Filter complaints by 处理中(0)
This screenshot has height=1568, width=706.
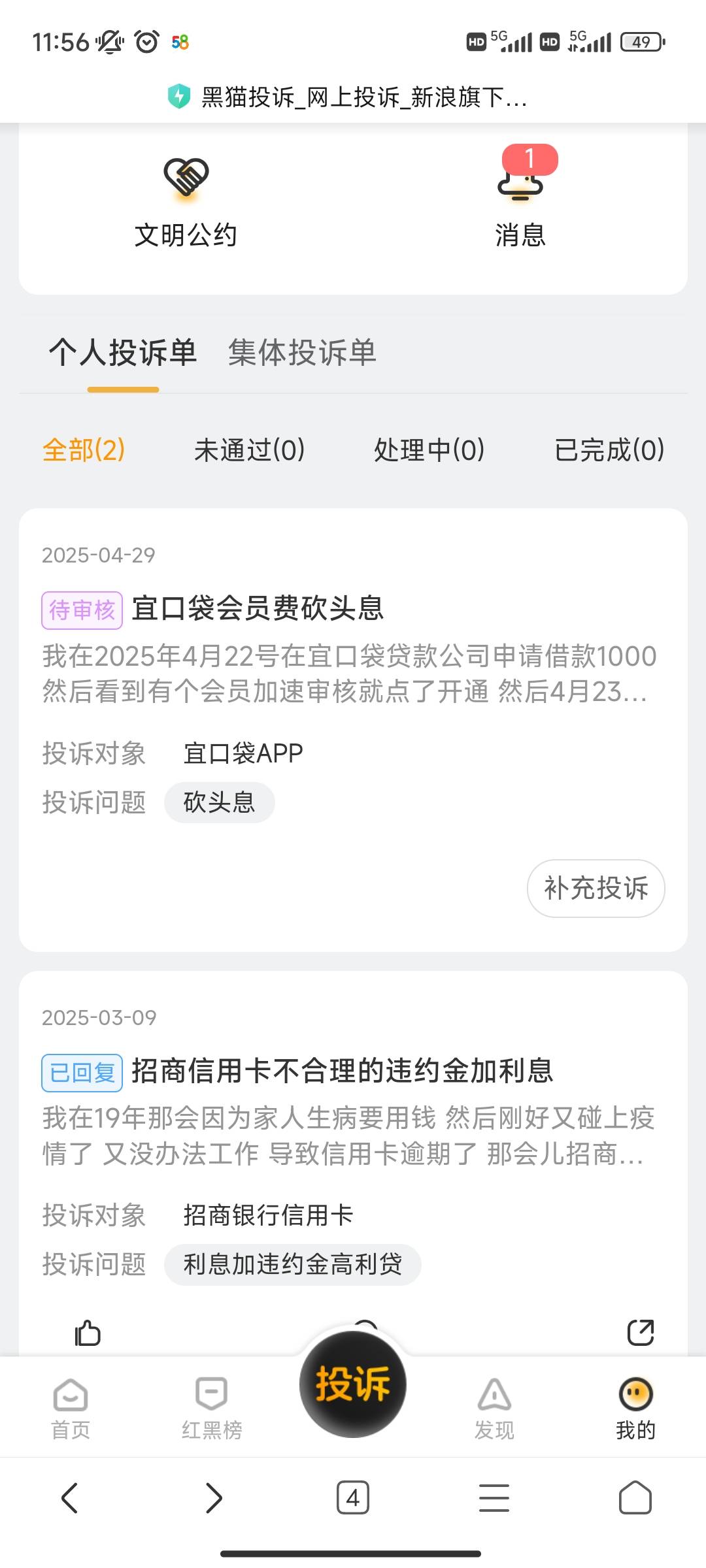click(x=429, y=450)
